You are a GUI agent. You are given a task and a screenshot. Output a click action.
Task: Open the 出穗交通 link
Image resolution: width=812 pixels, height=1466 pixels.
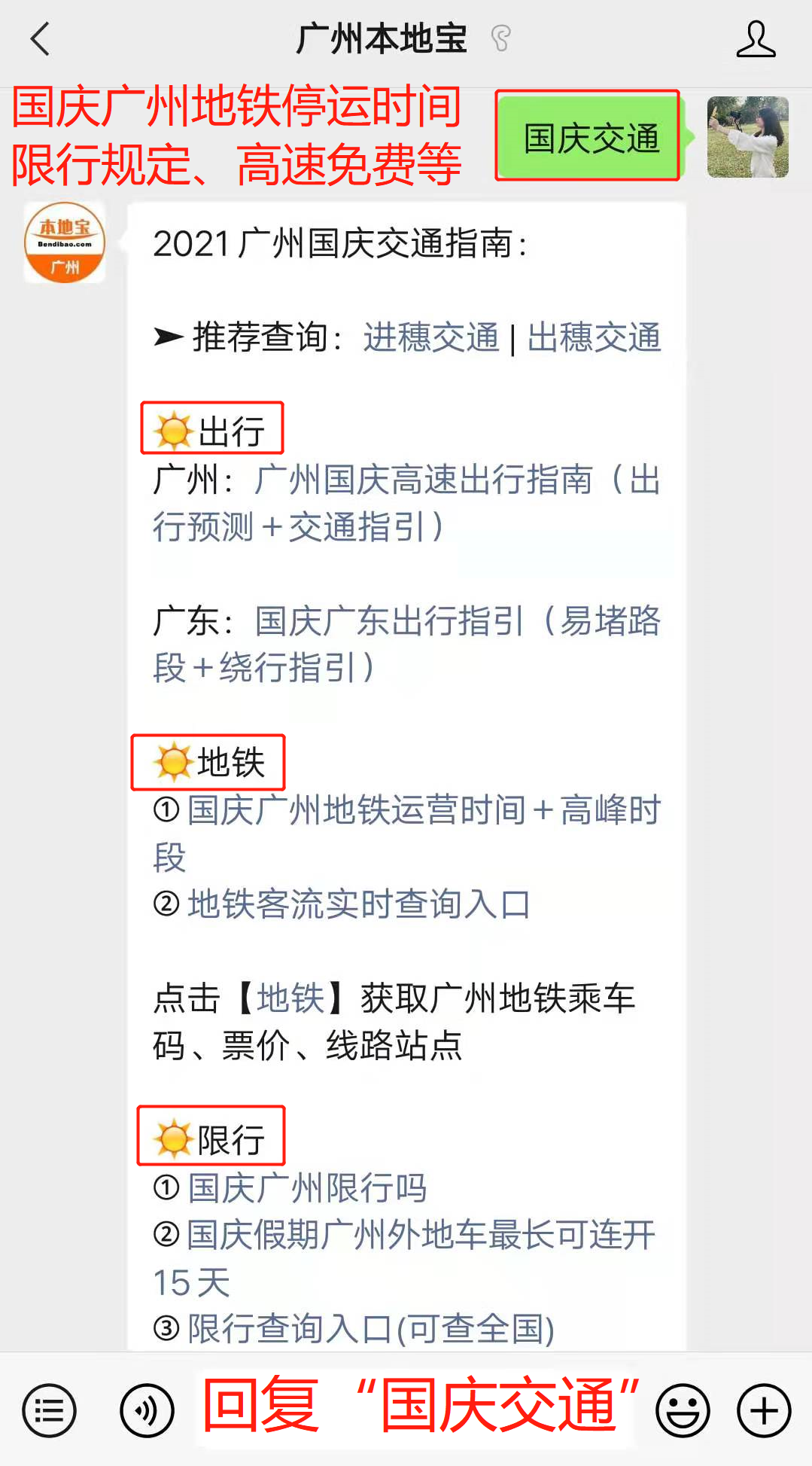click(x=594, y=337)
